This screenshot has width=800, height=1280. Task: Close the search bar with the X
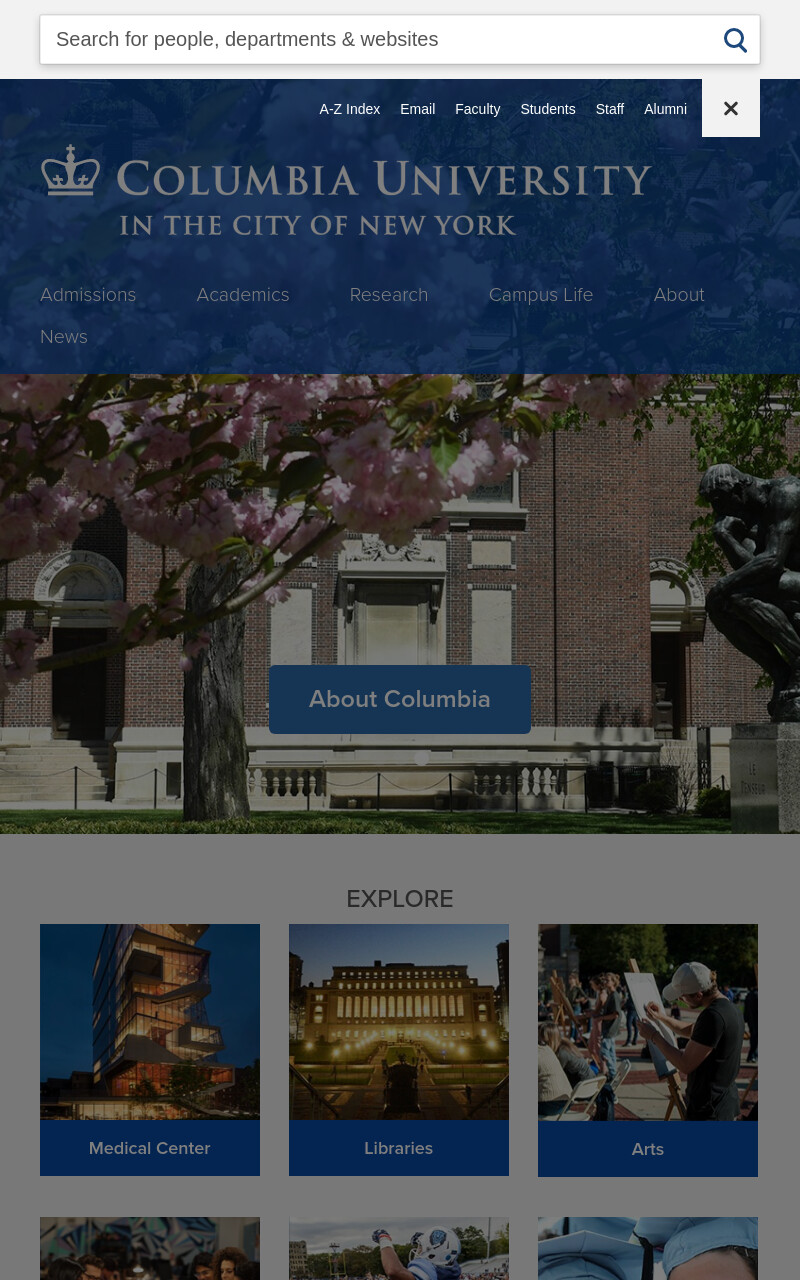[731, 108]
